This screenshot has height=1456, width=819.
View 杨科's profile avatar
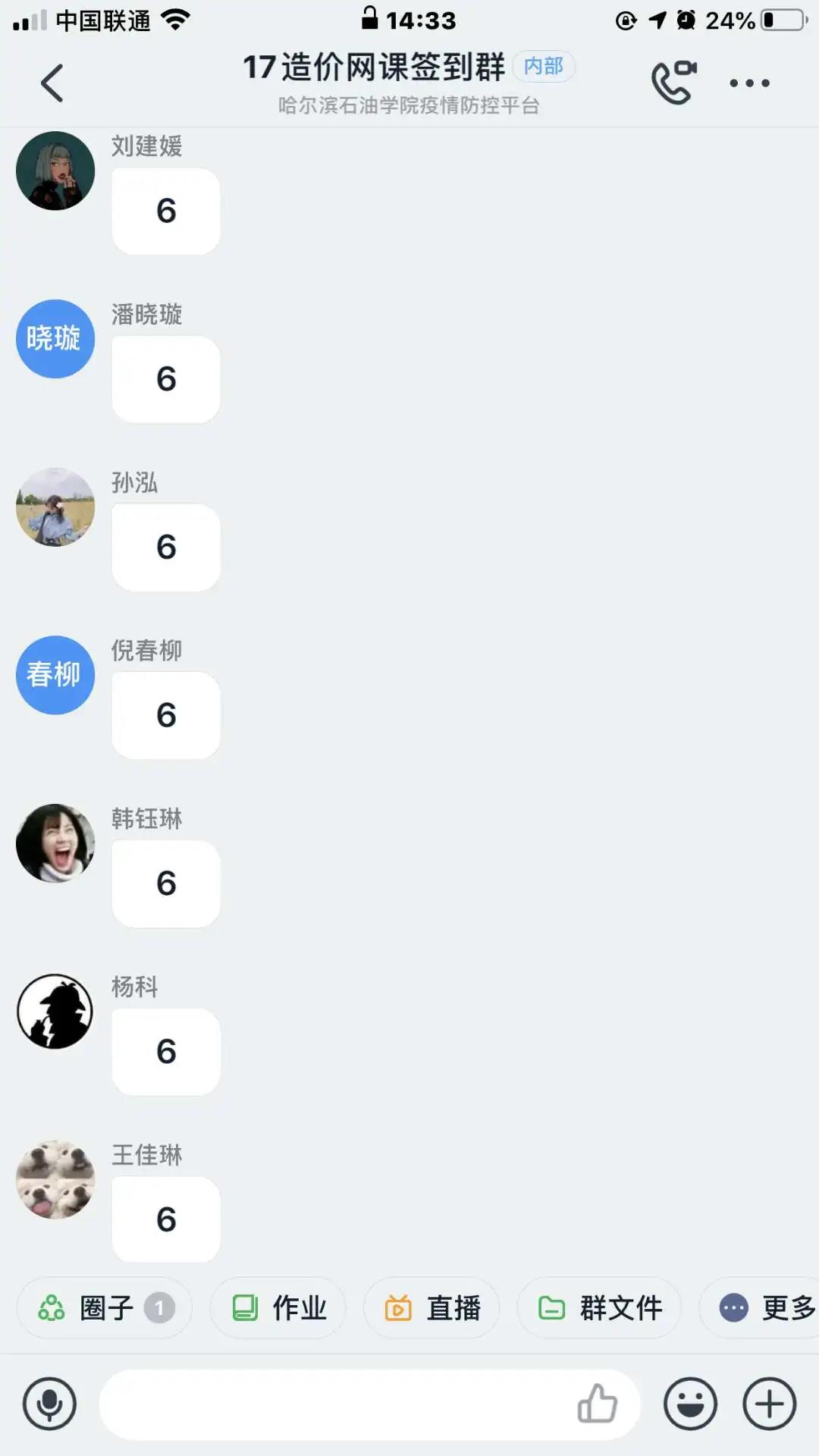click(x=55, y=1012)
